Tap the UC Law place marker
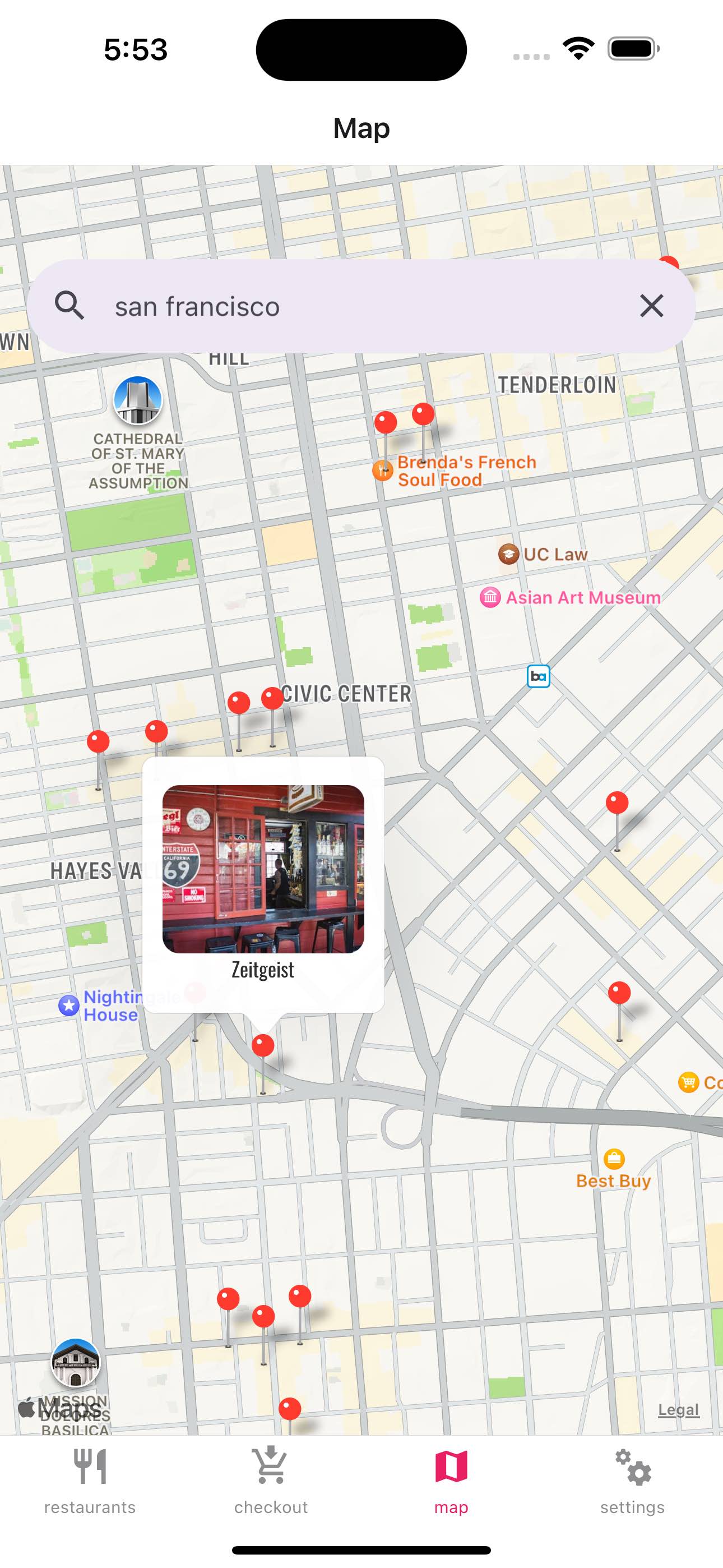723x1568 pixels. (508, 554)
